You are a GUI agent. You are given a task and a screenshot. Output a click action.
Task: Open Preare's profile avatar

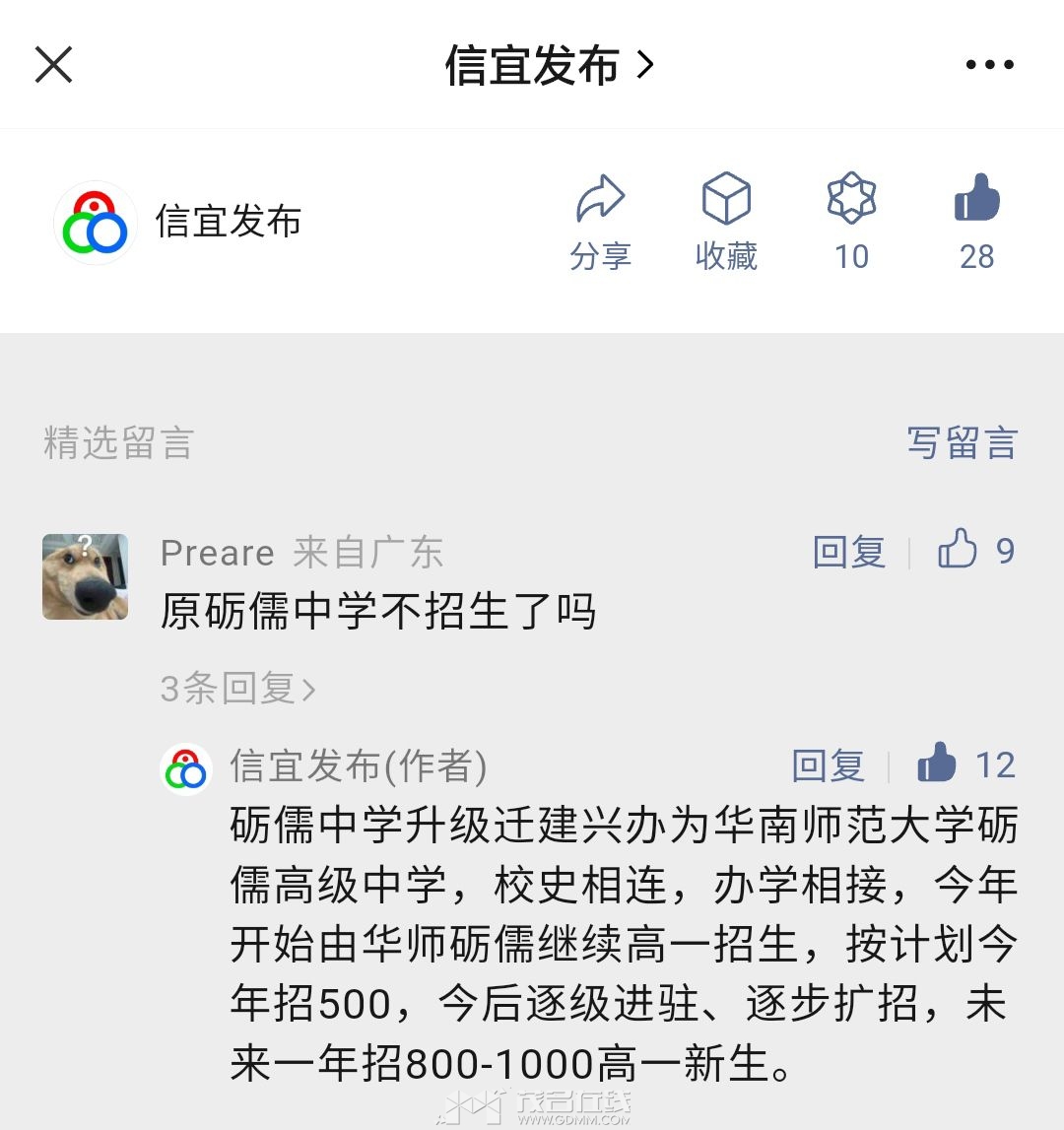[85, 576]
